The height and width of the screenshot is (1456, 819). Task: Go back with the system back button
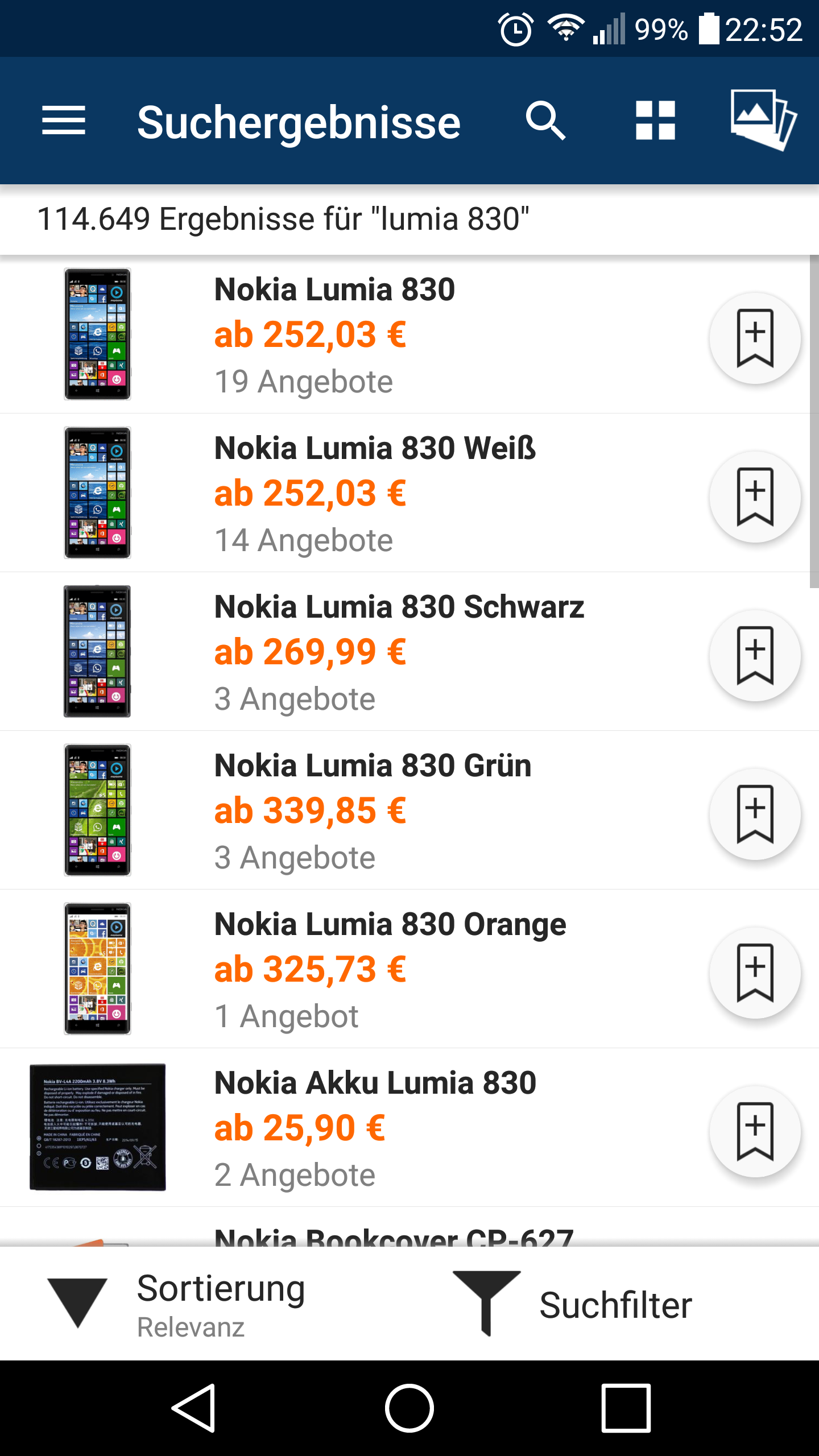[193, 1408]
